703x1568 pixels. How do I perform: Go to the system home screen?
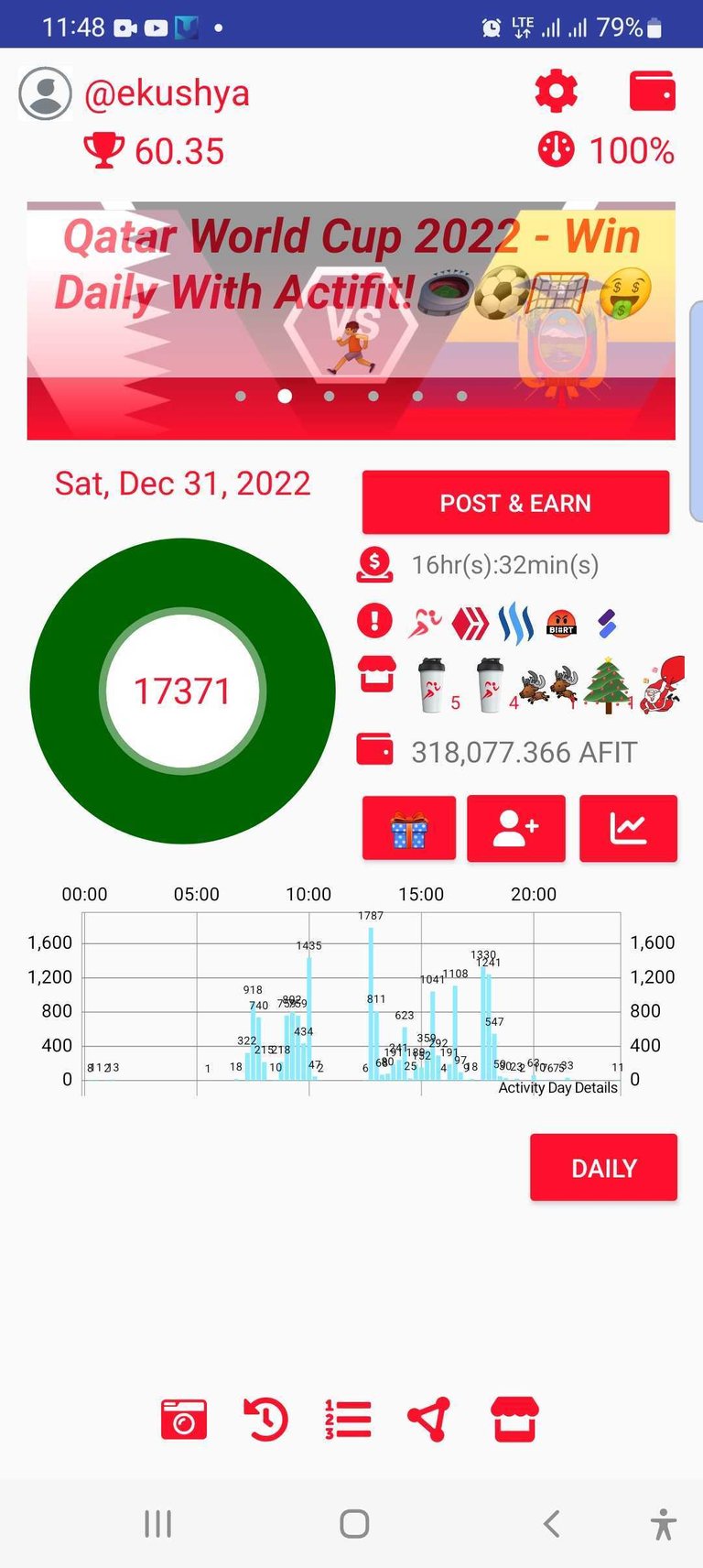pyautogui.click(x=354, y=1524)
